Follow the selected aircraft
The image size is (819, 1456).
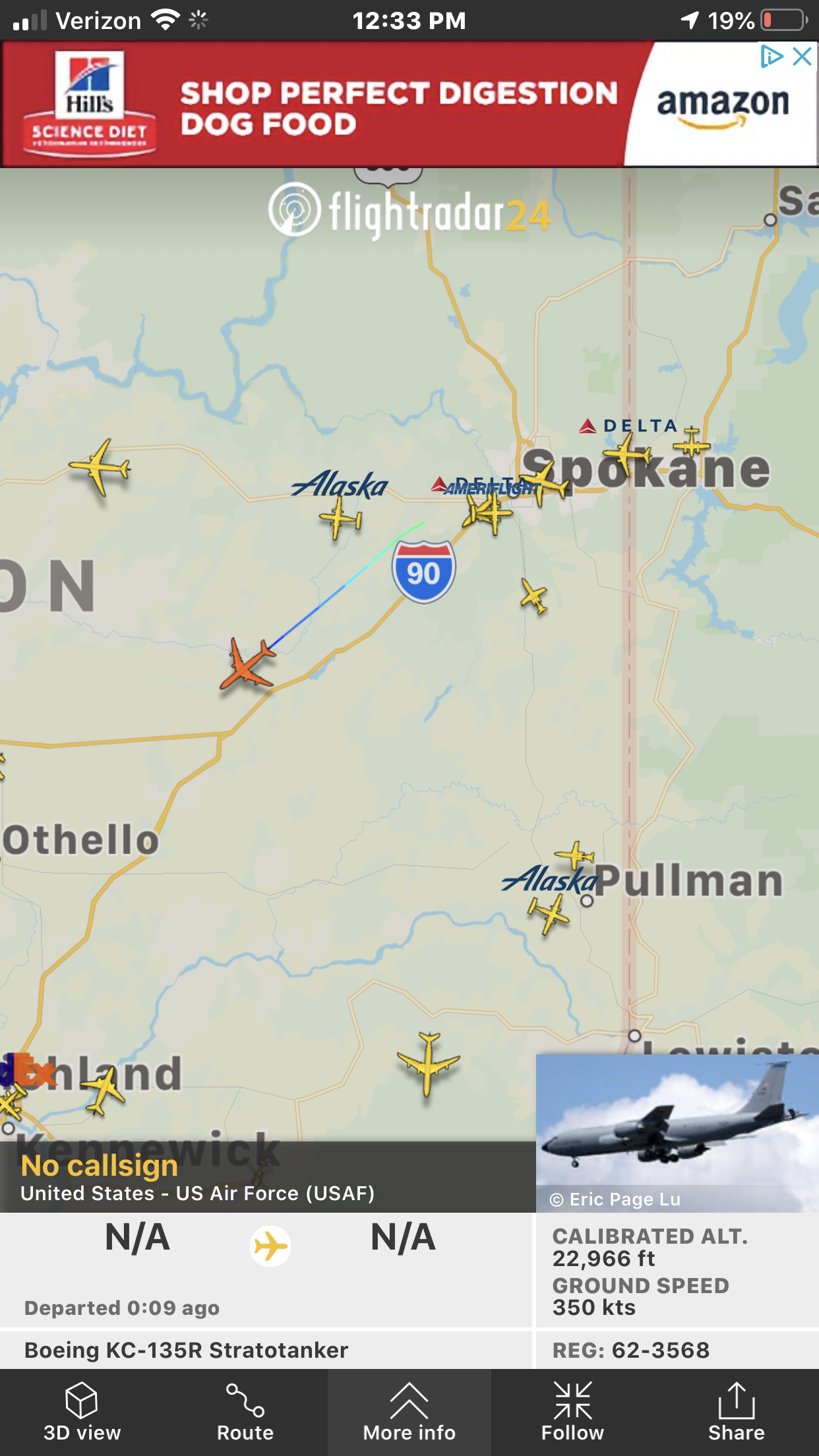click(x=572, y=1411)
